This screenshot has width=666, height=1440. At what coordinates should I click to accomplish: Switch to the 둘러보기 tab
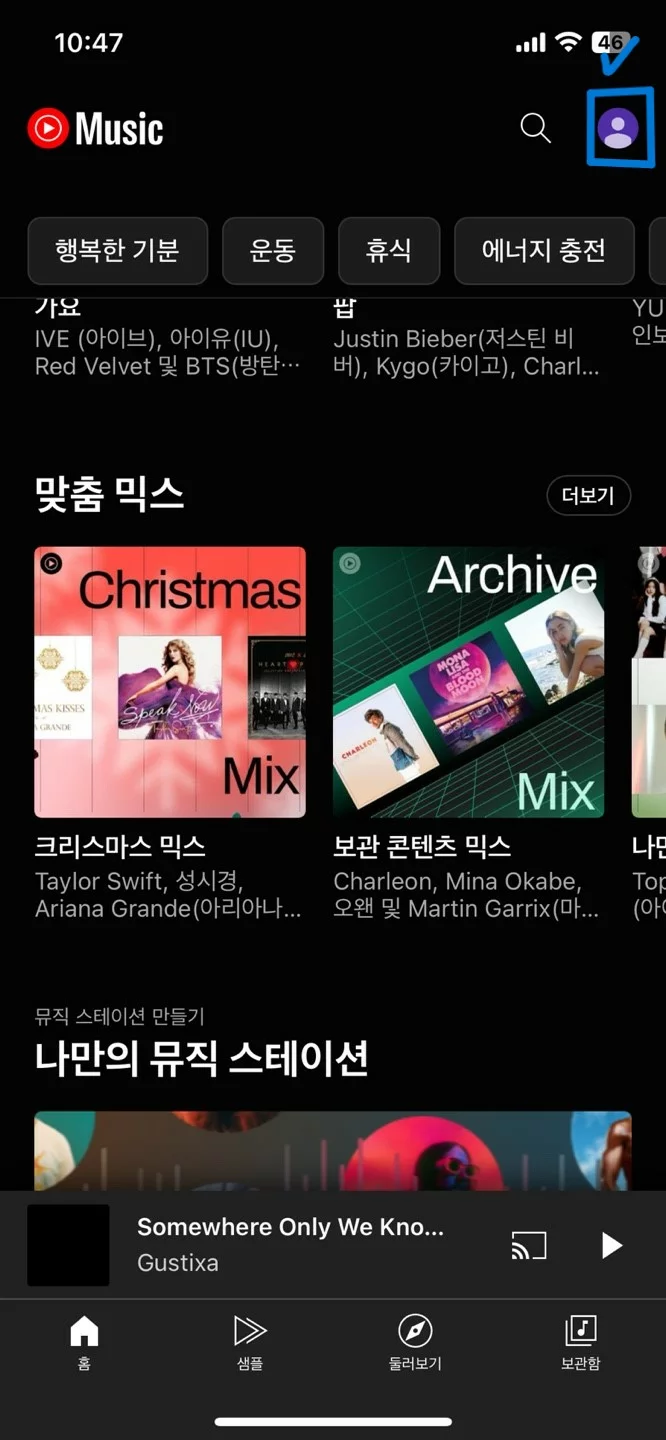coord(415,1340)
